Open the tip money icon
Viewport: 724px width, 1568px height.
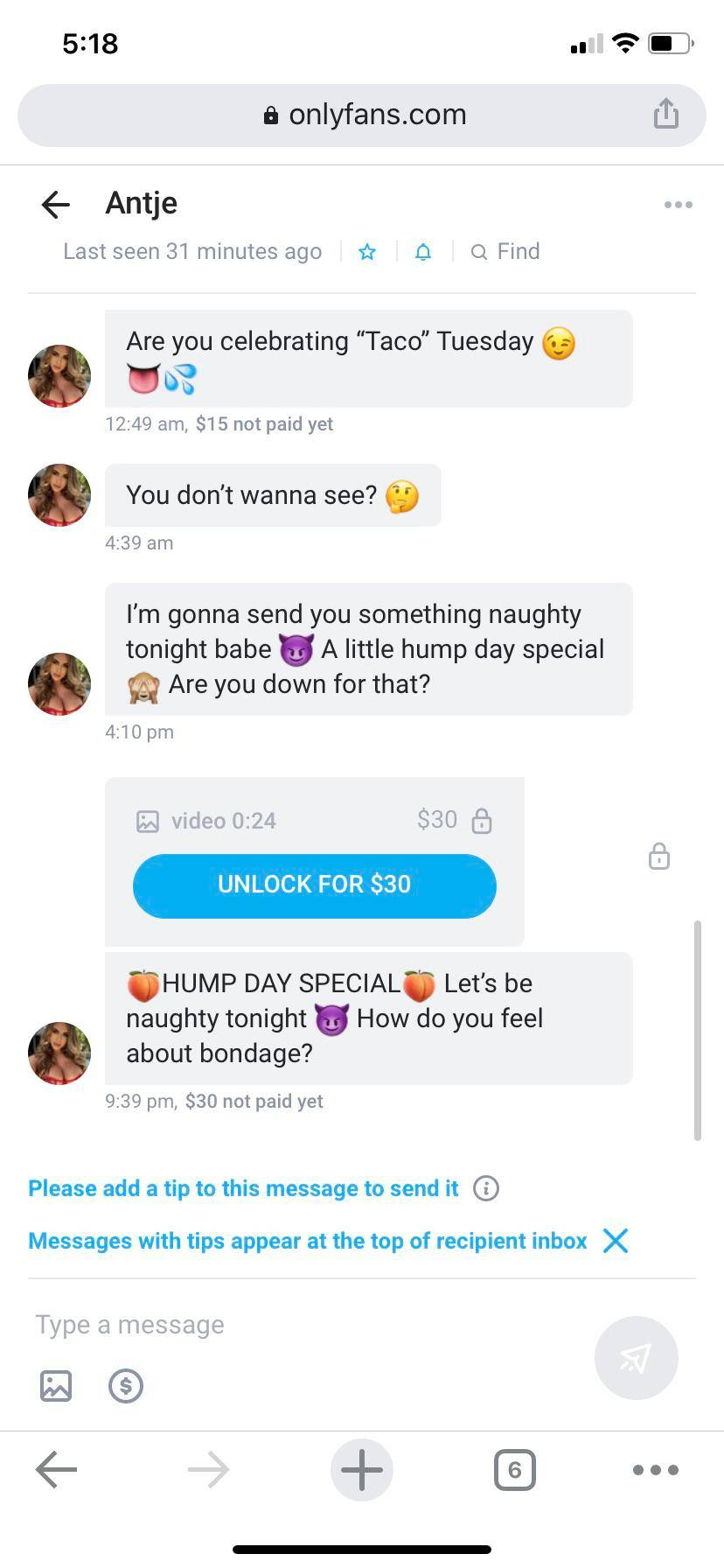[125, 1385]
